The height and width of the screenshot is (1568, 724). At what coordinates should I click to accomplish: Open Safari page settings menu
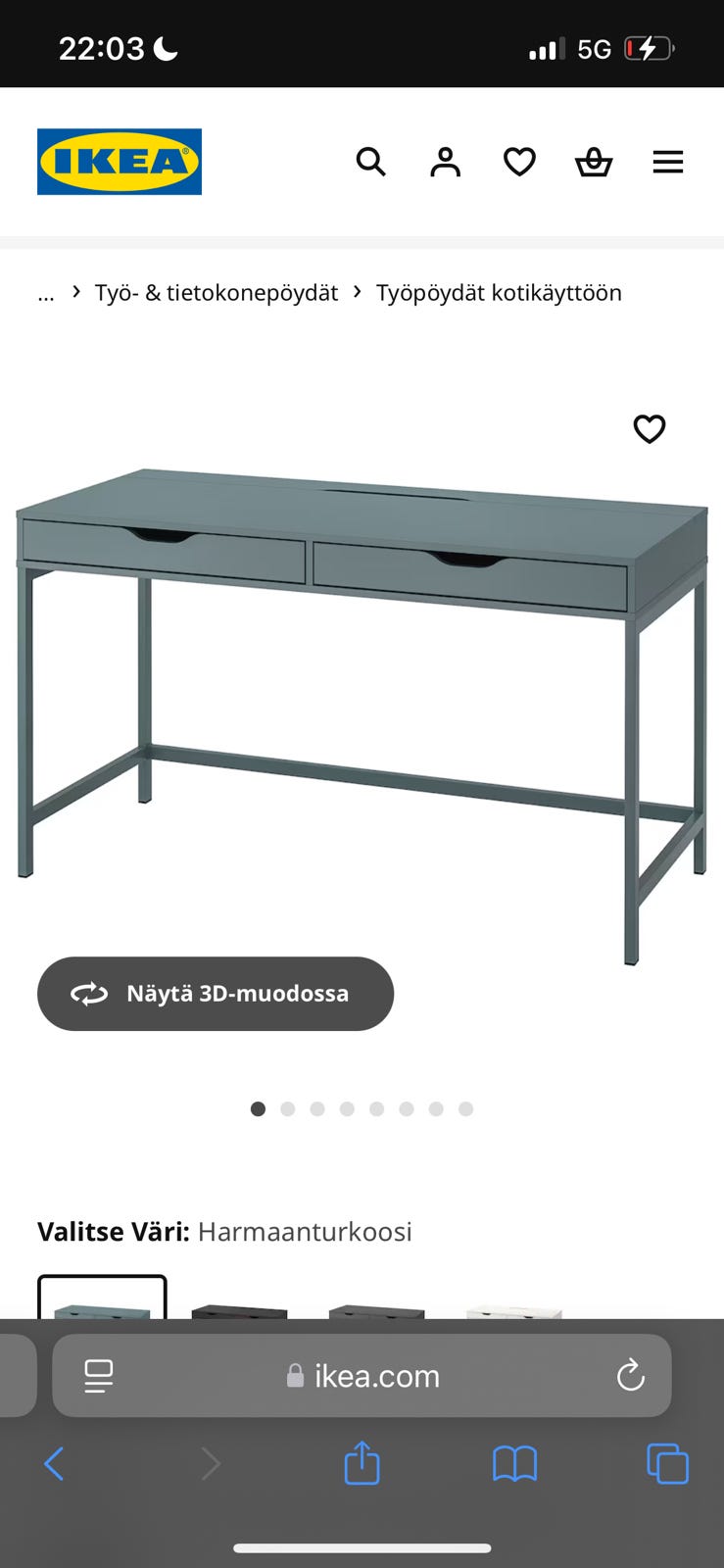(99, 1375)
